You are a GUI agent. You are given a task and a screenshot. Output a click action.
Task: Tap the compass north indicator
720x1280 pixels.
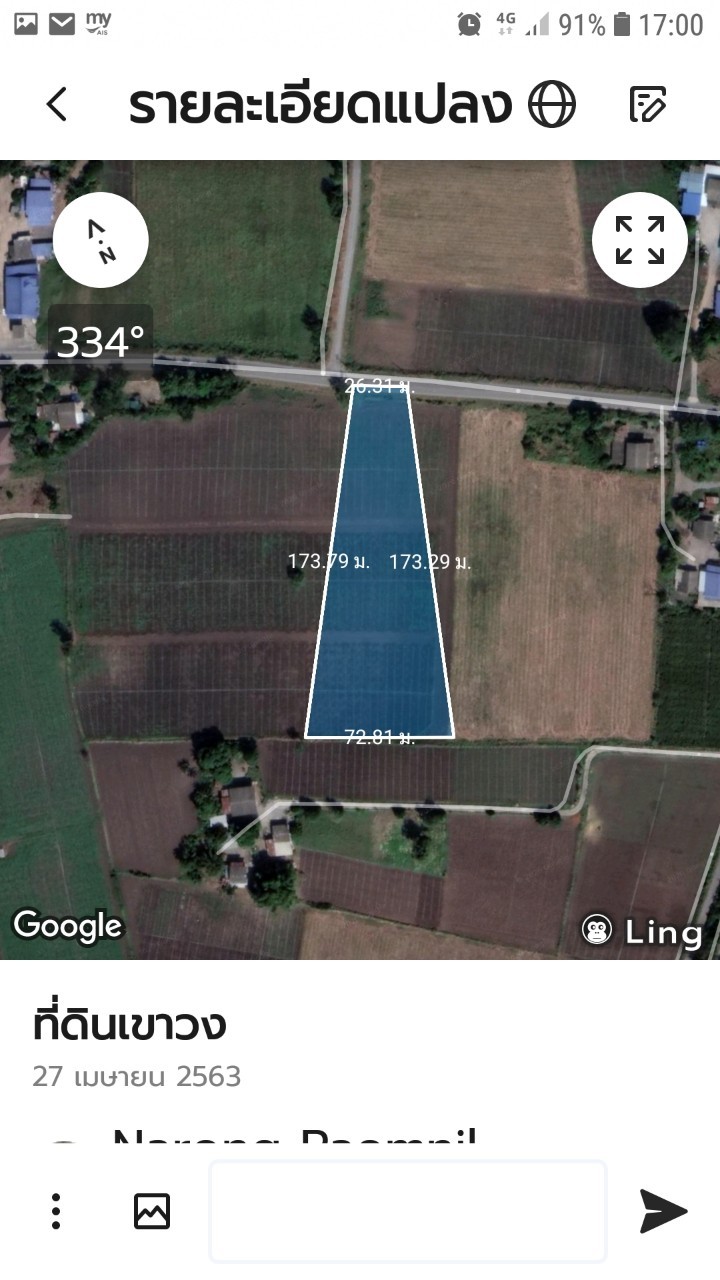(100, 240)
